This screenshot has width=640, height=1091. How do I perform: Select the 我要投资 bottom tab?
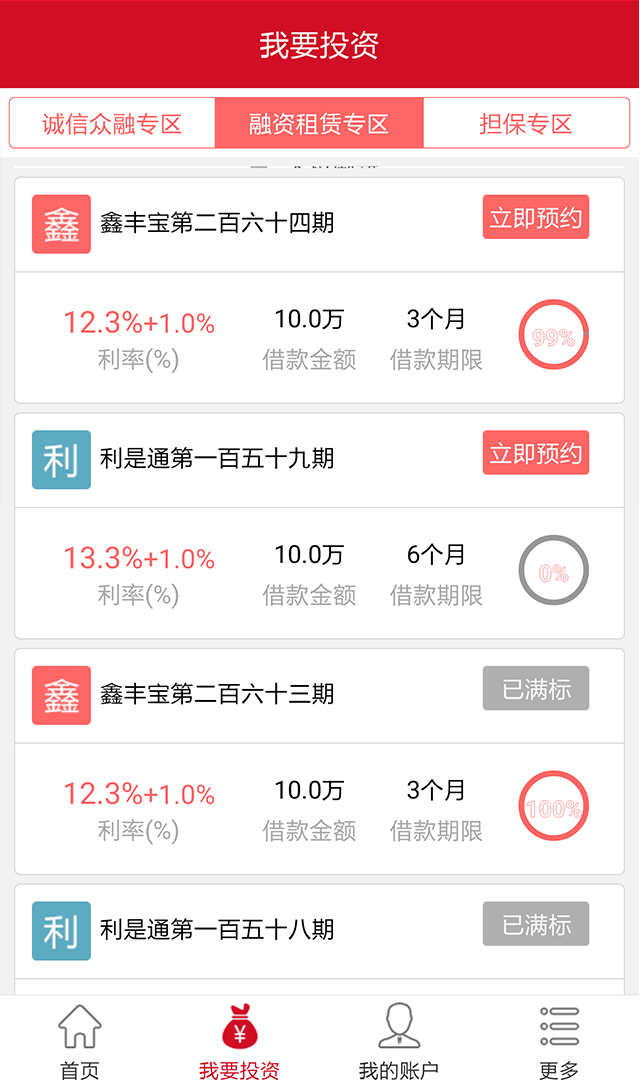[239, 1042]
